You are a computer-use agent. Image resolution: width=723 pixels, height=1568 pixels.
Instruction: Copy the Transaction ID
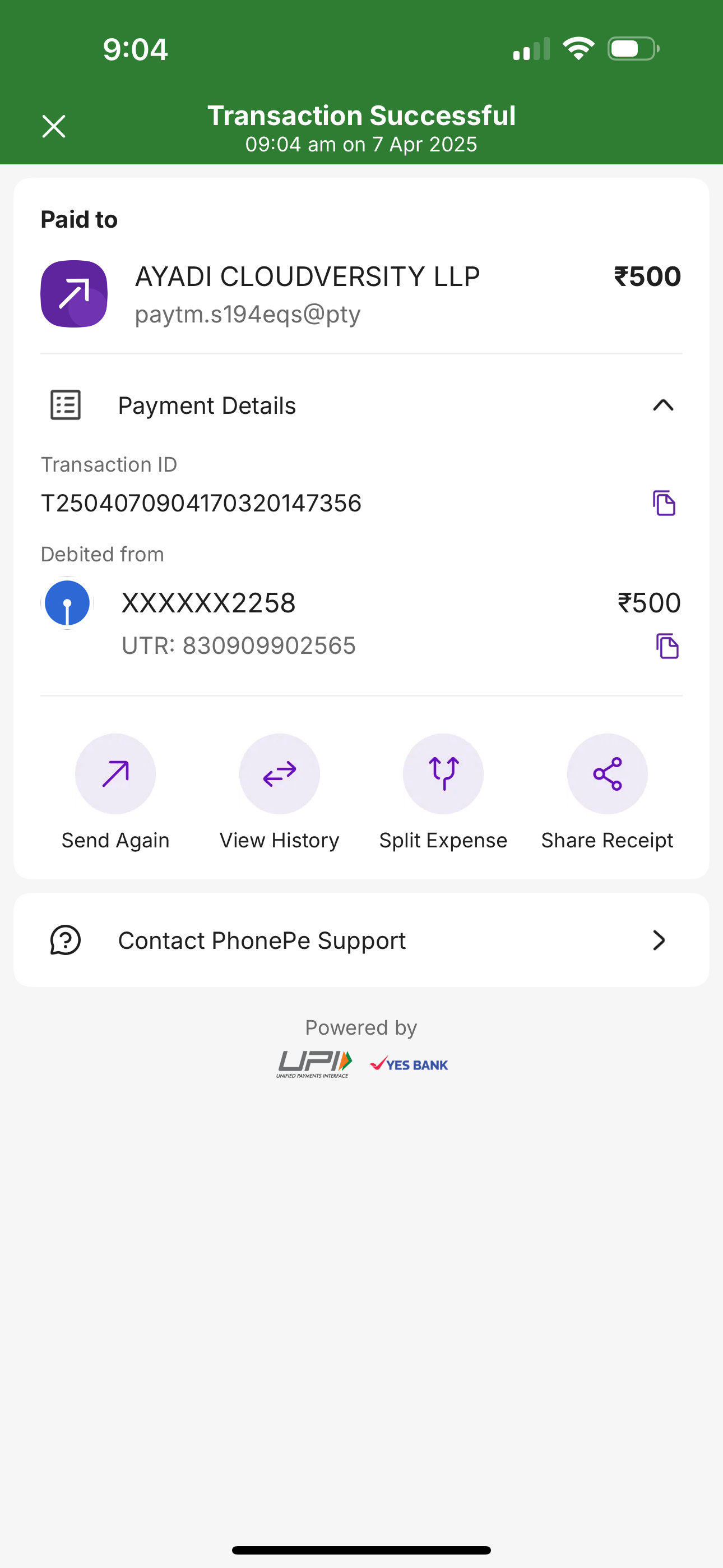point(664,503)
